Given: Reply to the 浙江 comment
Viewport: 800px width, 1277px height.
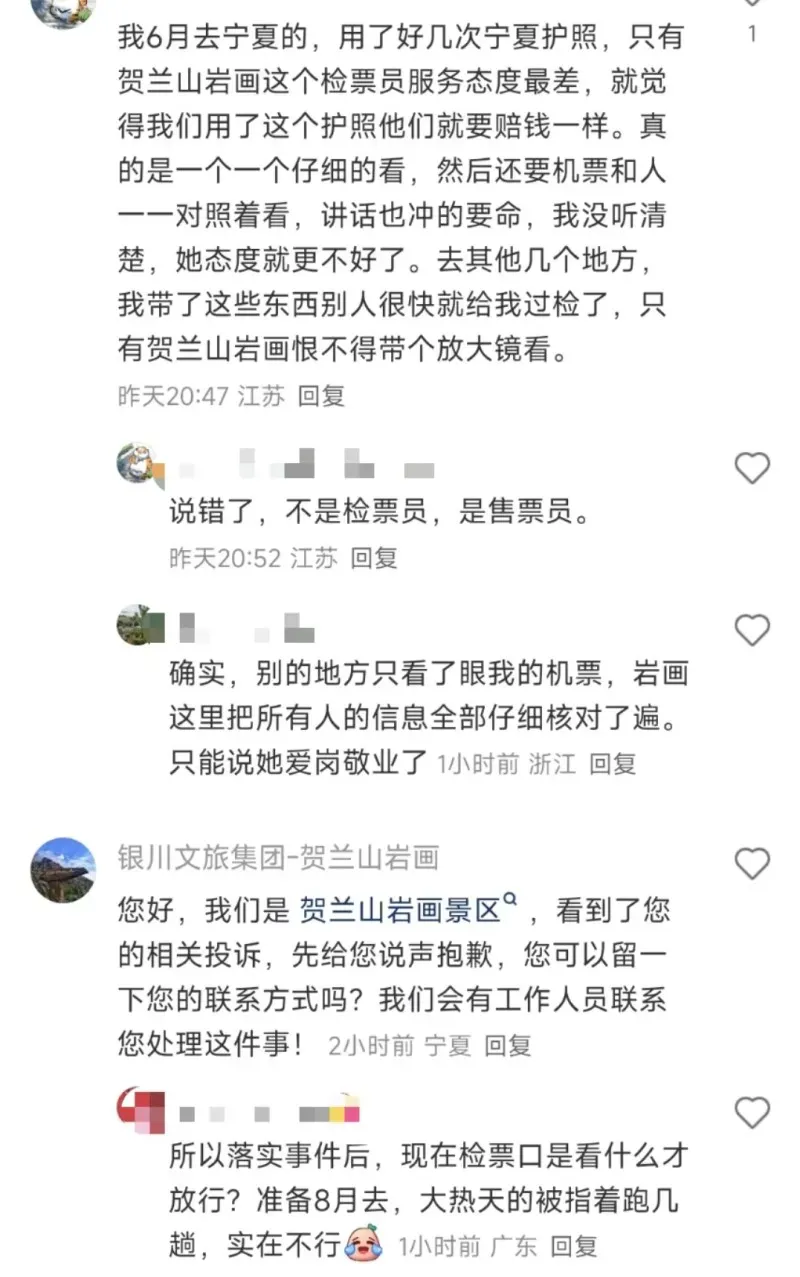Looking at the screenshot, I should pyautogui.click(x=612, y=764).
